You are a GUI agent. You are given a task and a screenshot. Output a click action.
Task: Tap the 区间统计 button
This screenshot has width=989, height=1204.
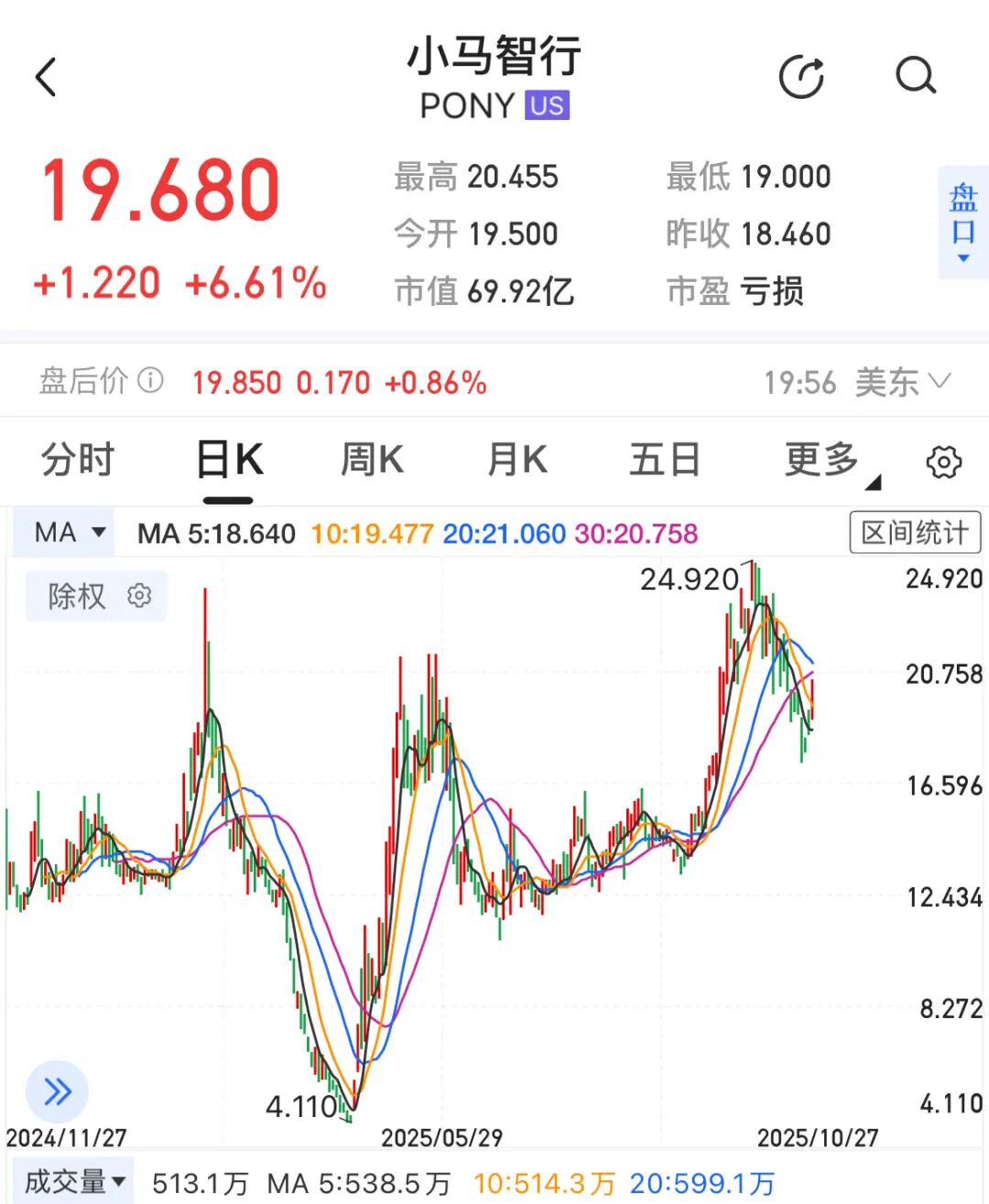(x=915, y=532)
